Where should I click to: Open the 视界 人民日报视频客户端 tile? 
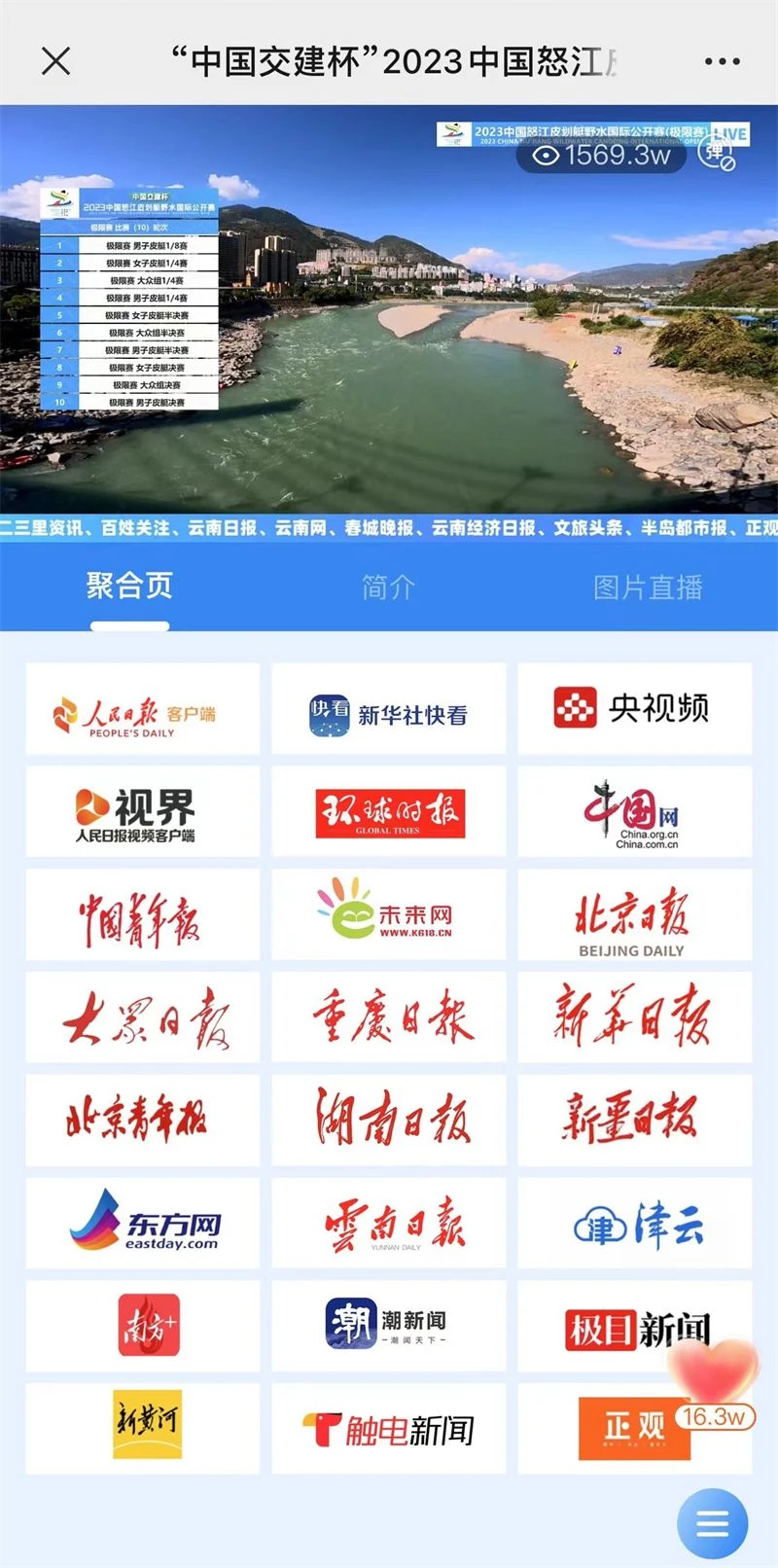click(142, 812)
